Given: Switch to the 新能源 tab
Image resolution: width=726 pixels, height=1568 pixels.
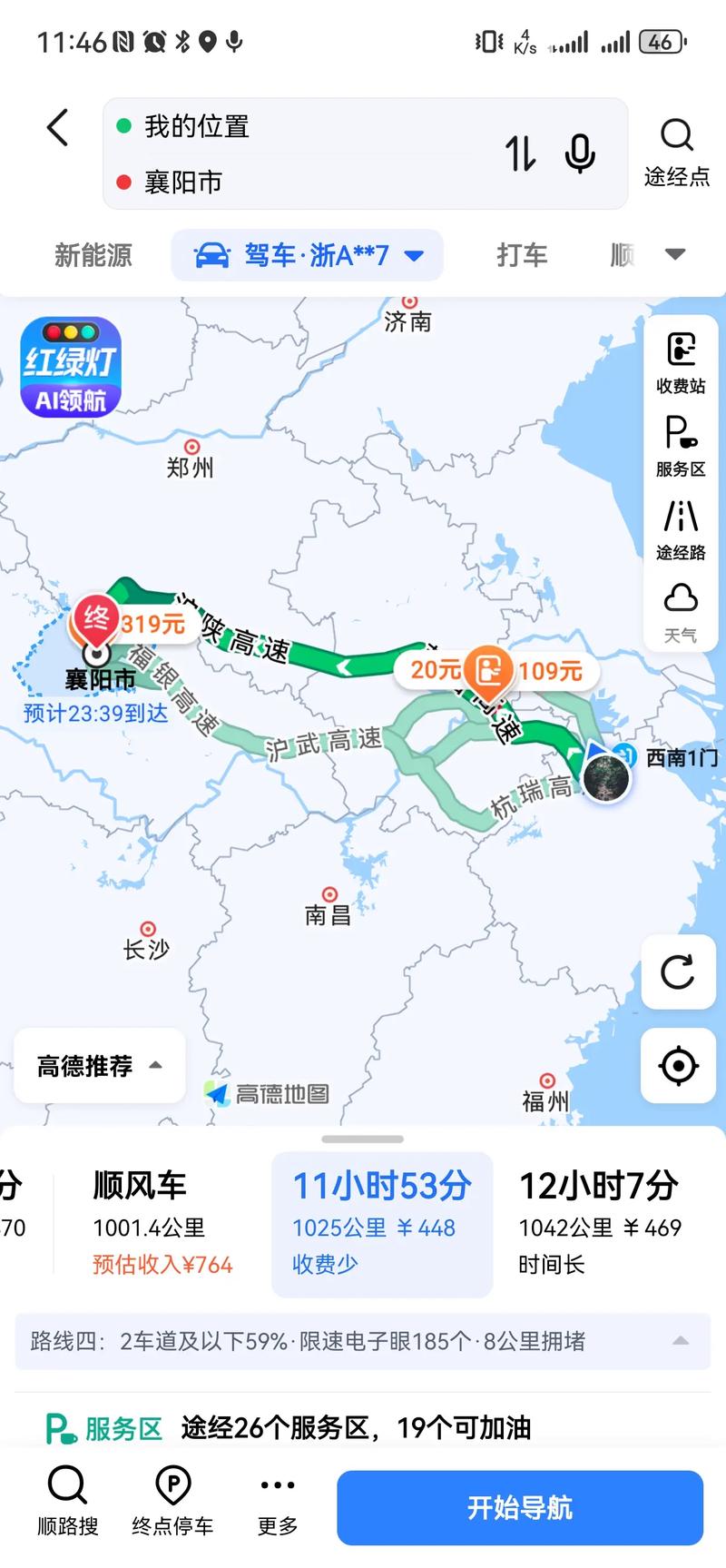Looking at the screenshot, I should click(x=93, y=255).
